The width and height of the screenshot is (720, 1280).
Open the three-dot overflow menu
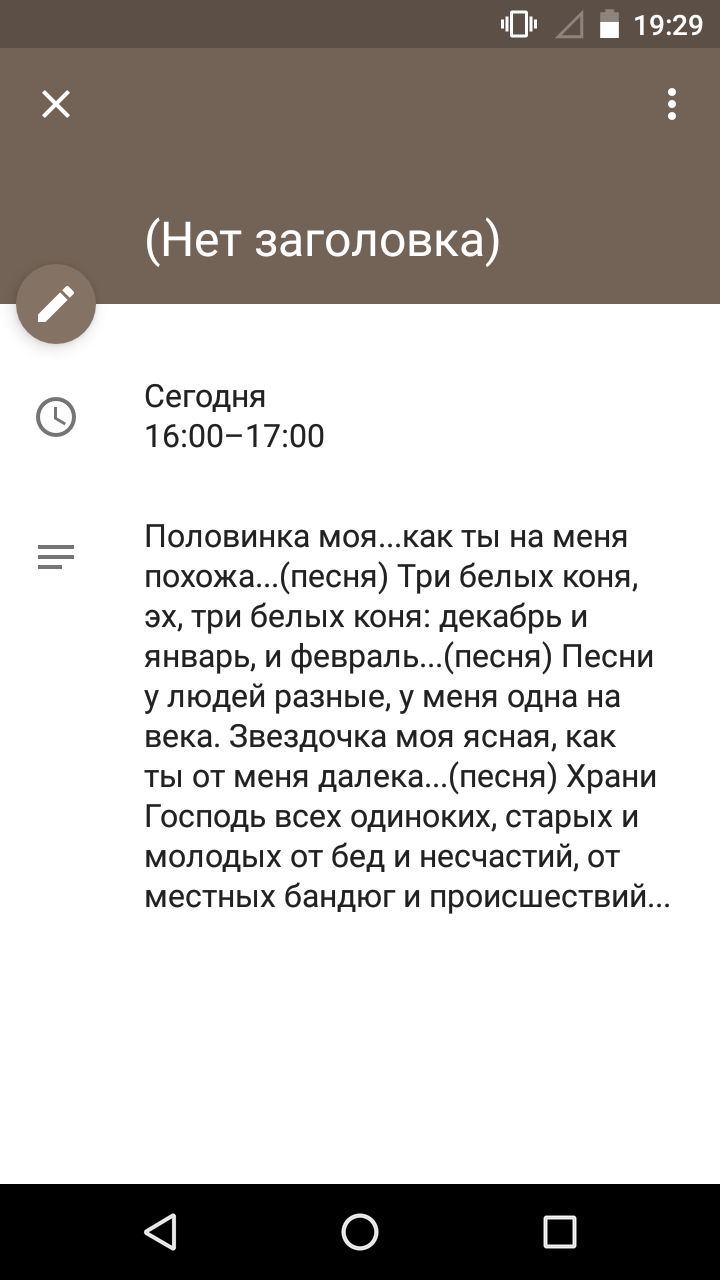click(672, 104)
